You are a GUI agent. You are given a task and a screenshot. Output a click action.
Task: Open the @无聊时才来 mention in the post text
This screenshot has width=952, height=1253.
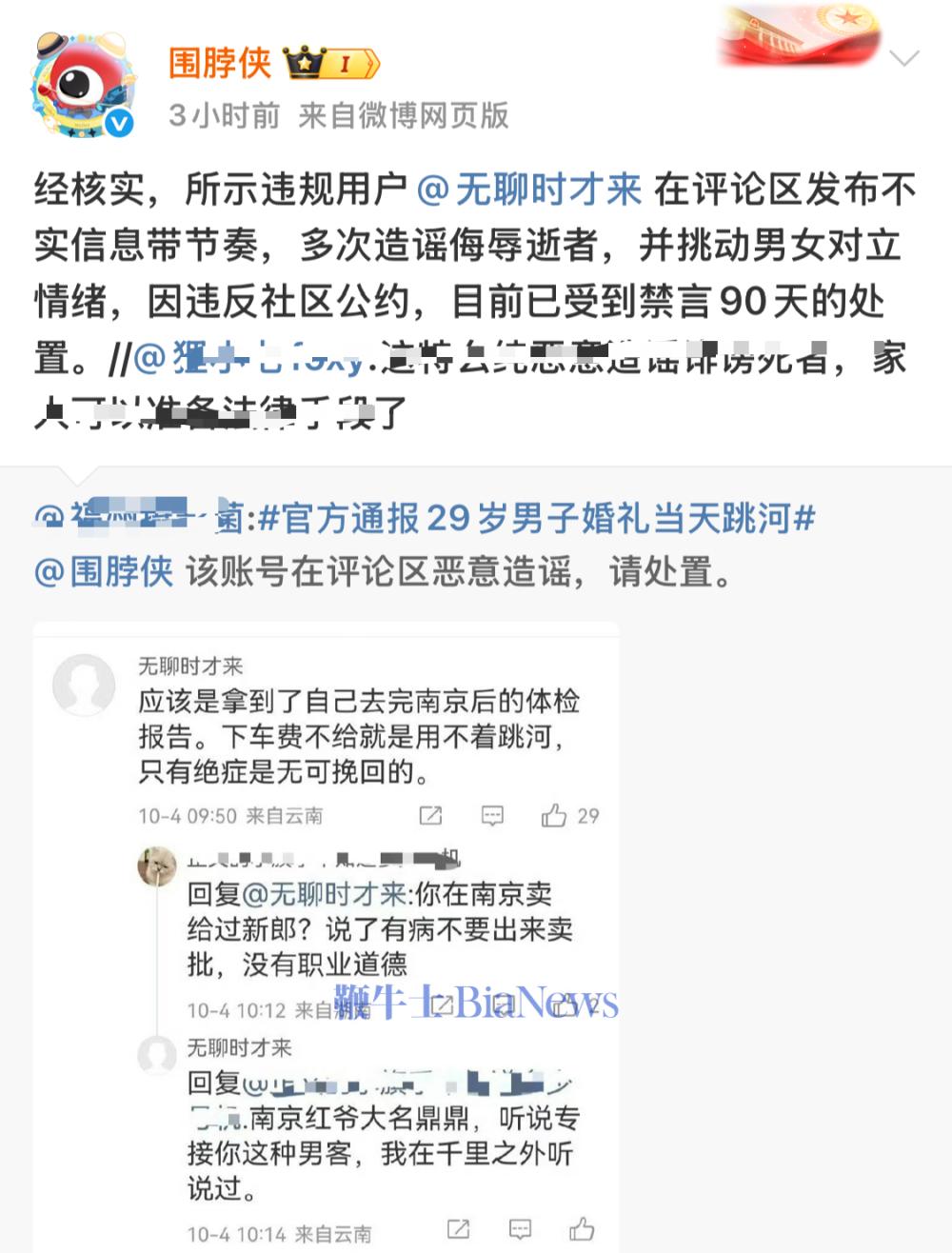(x=529, y=189)
